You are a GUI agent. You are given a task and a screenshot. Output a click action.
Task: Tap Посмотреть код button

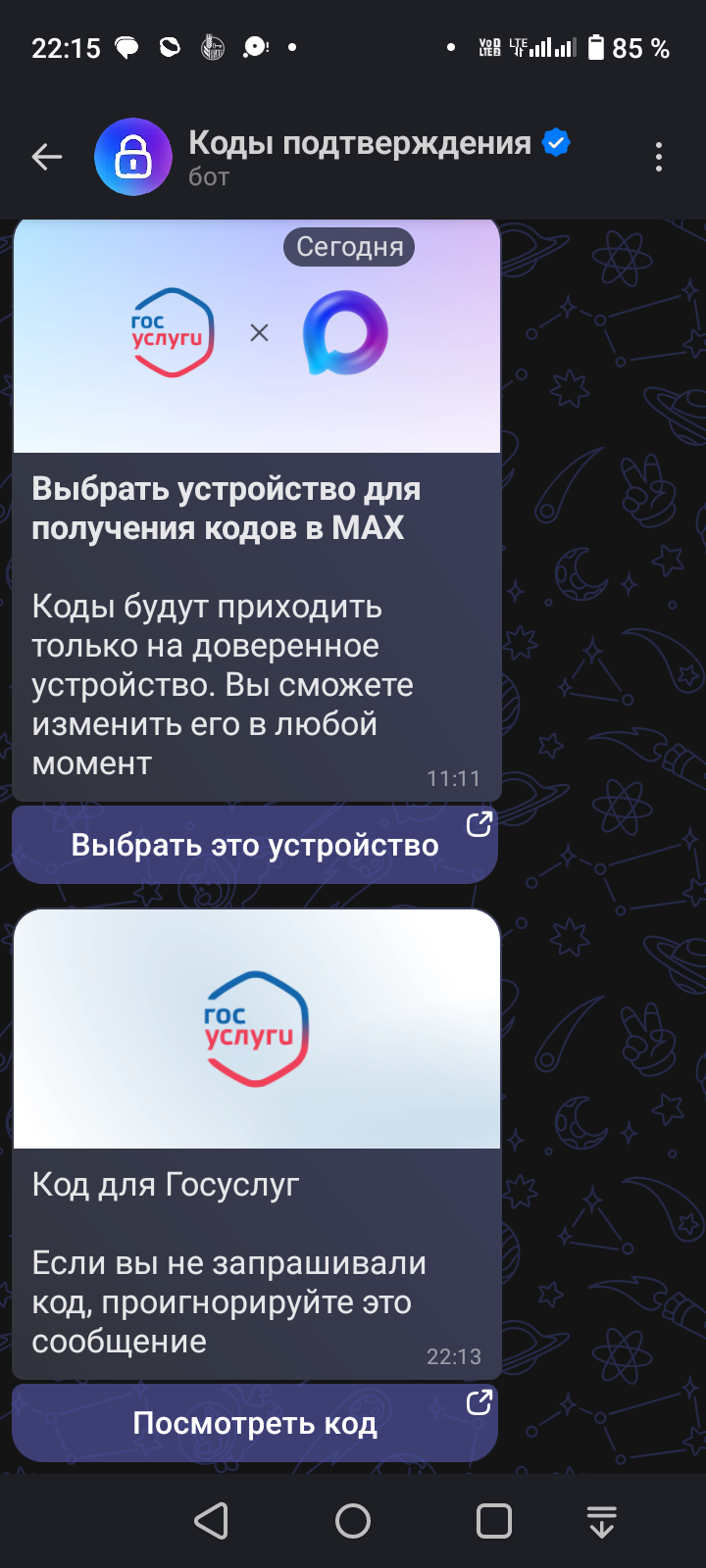(255, 1423)
